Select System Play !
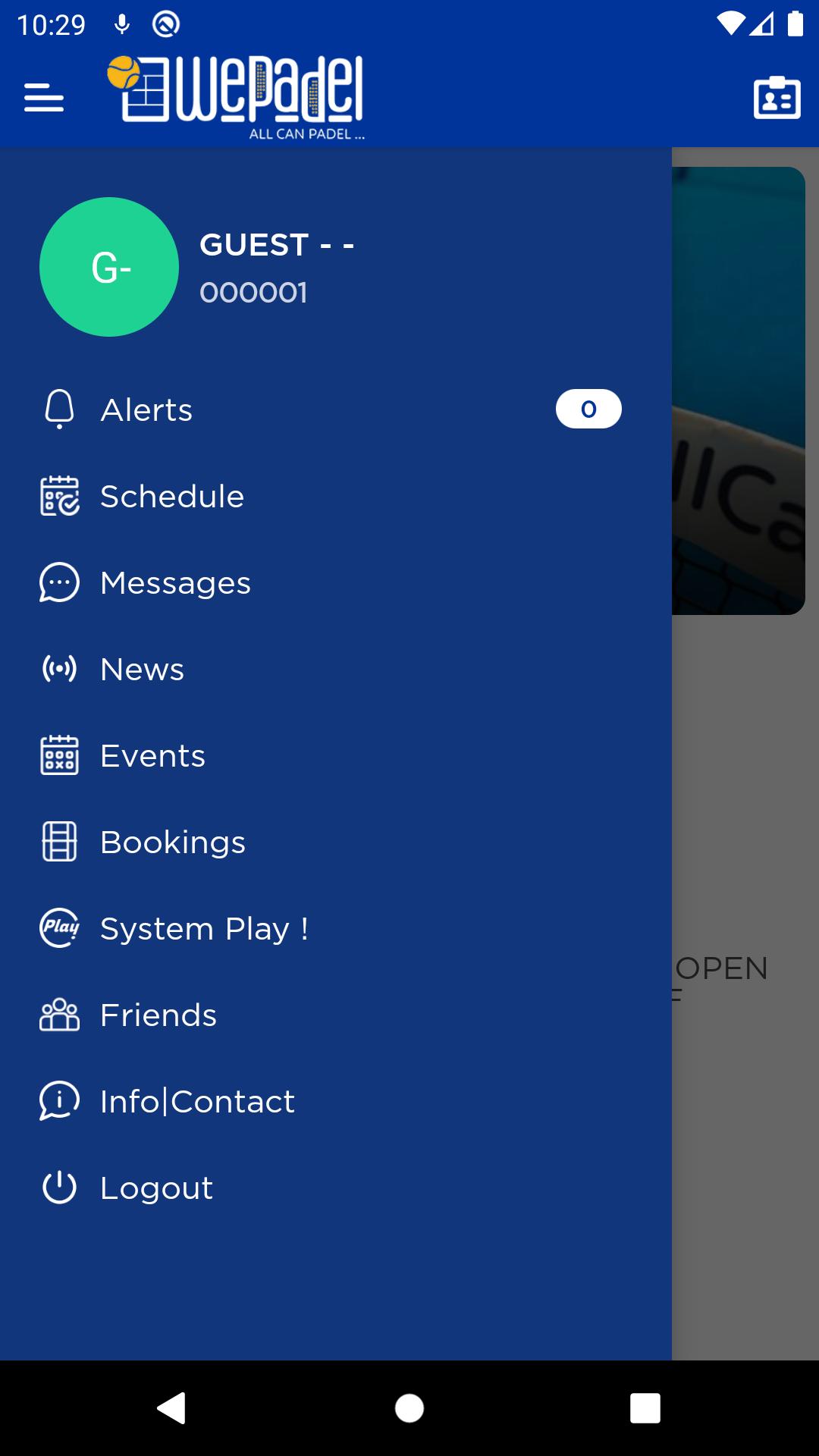 [203, 929]
